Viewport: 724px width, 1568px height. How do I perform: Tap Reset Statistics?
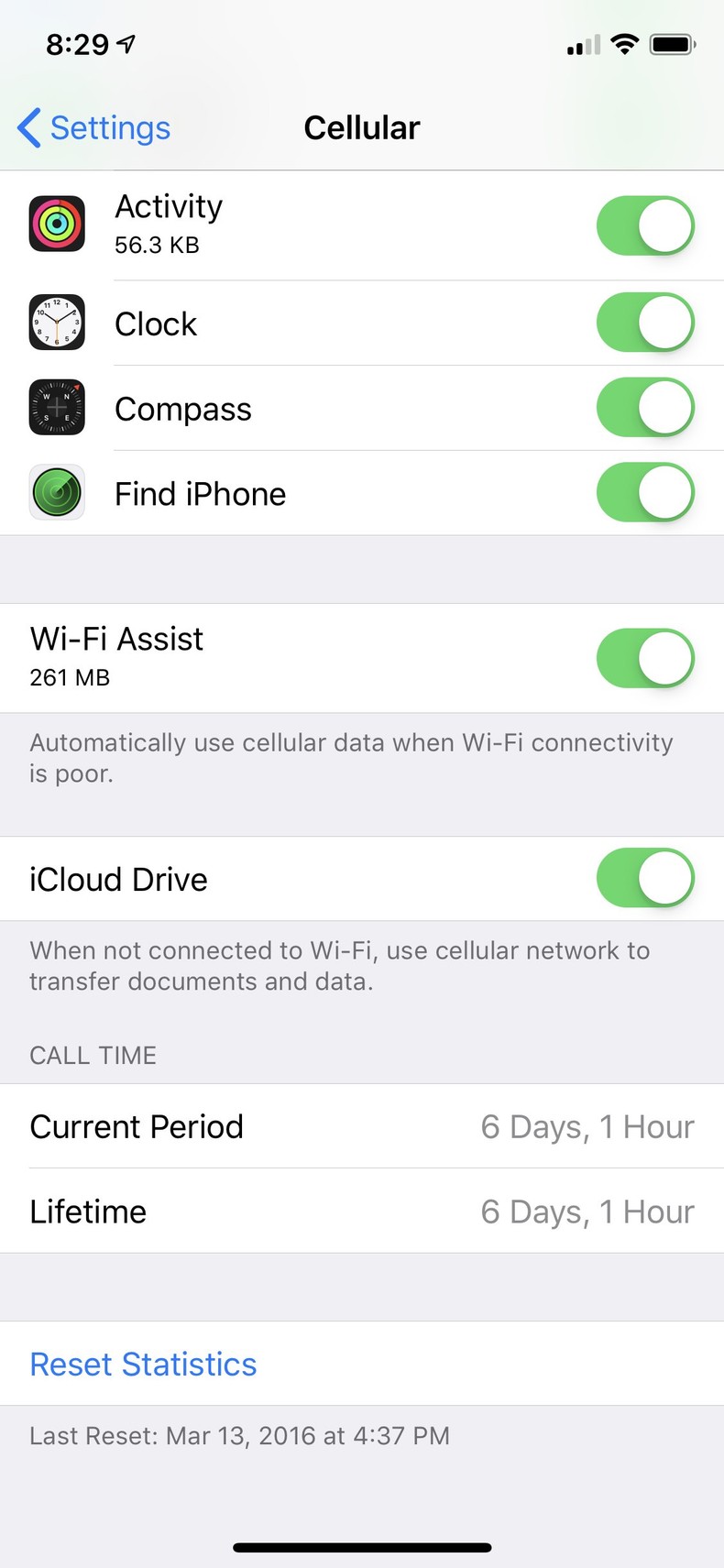pyautogui.click(x=143, y=1364)
